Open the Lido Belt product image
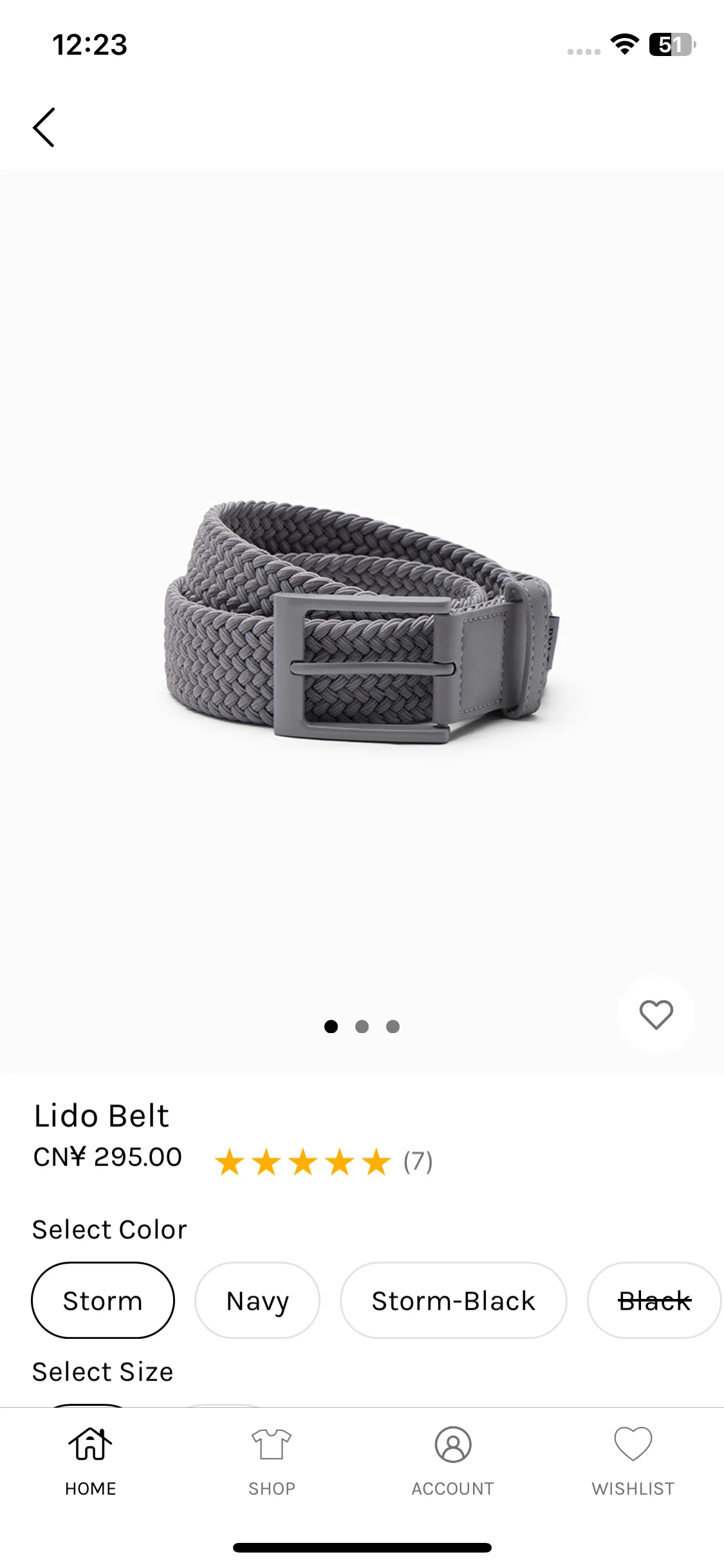This screenshot has height=1568, width=724. pyautogui.click(x=362, y=621)
